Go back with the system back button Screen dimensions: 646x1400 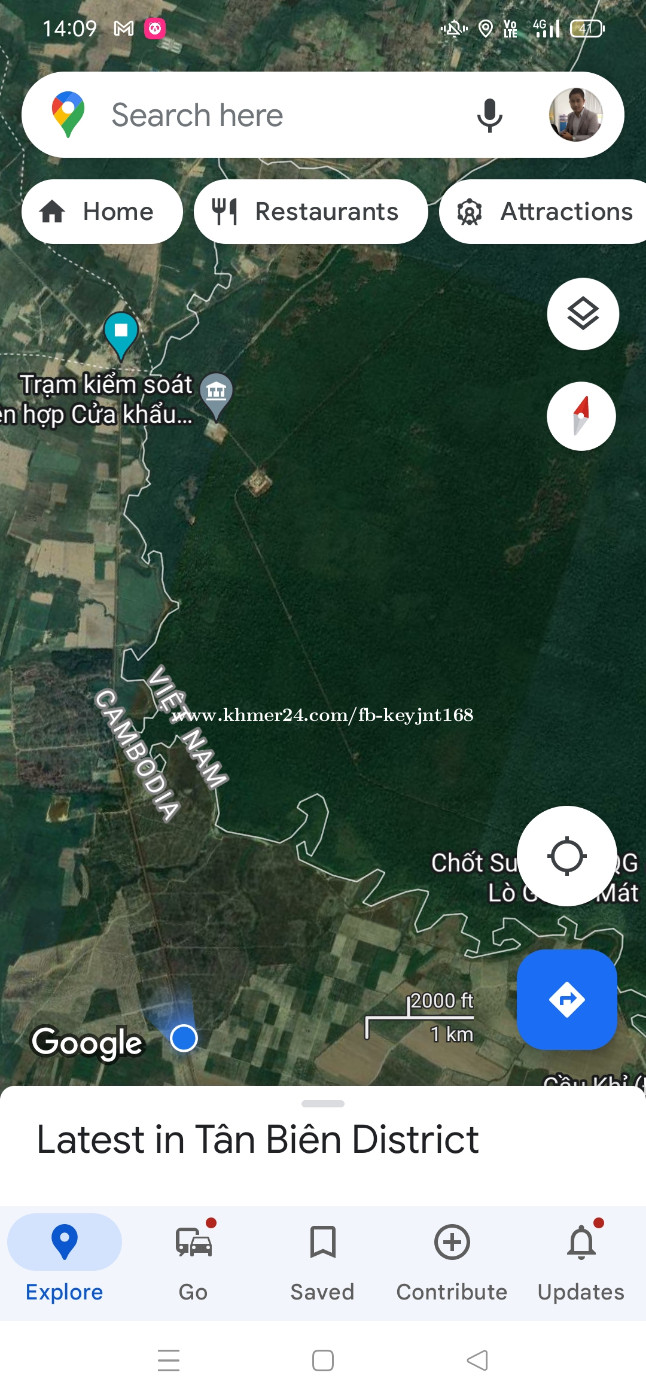coord(477,1360)
